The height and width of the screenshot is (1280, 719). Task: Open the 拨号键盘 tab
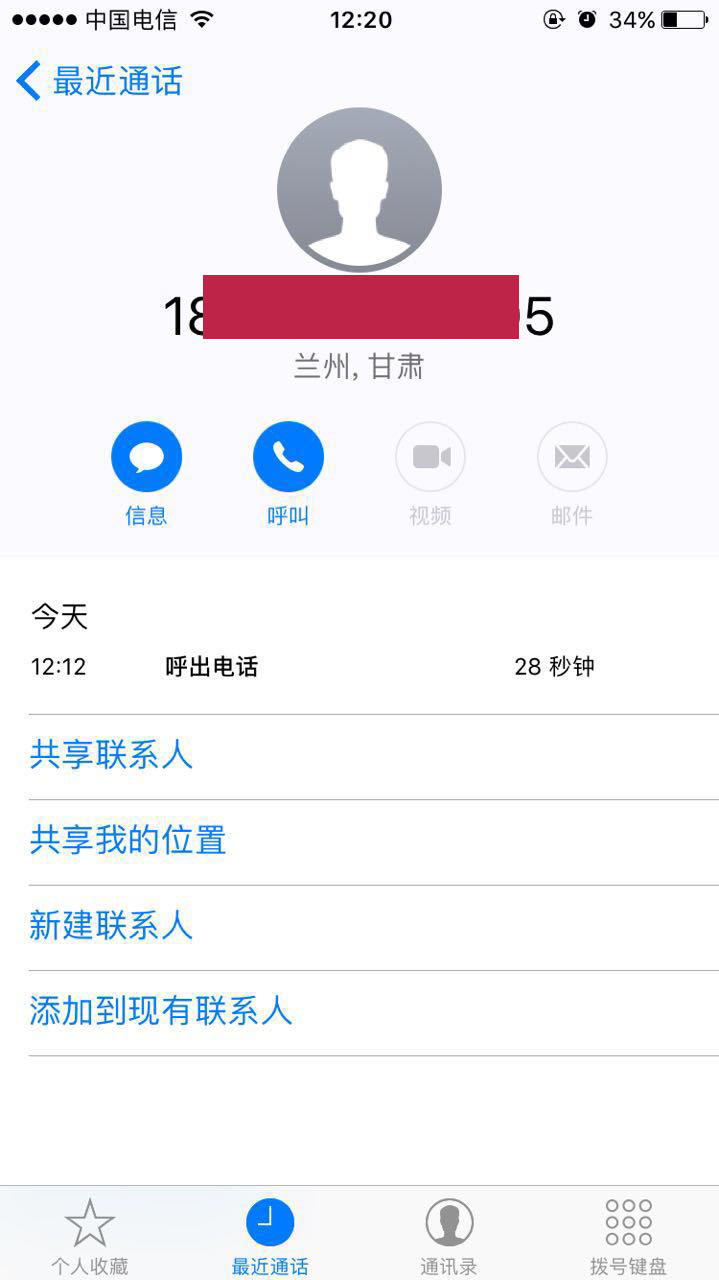click(628, 1235)
